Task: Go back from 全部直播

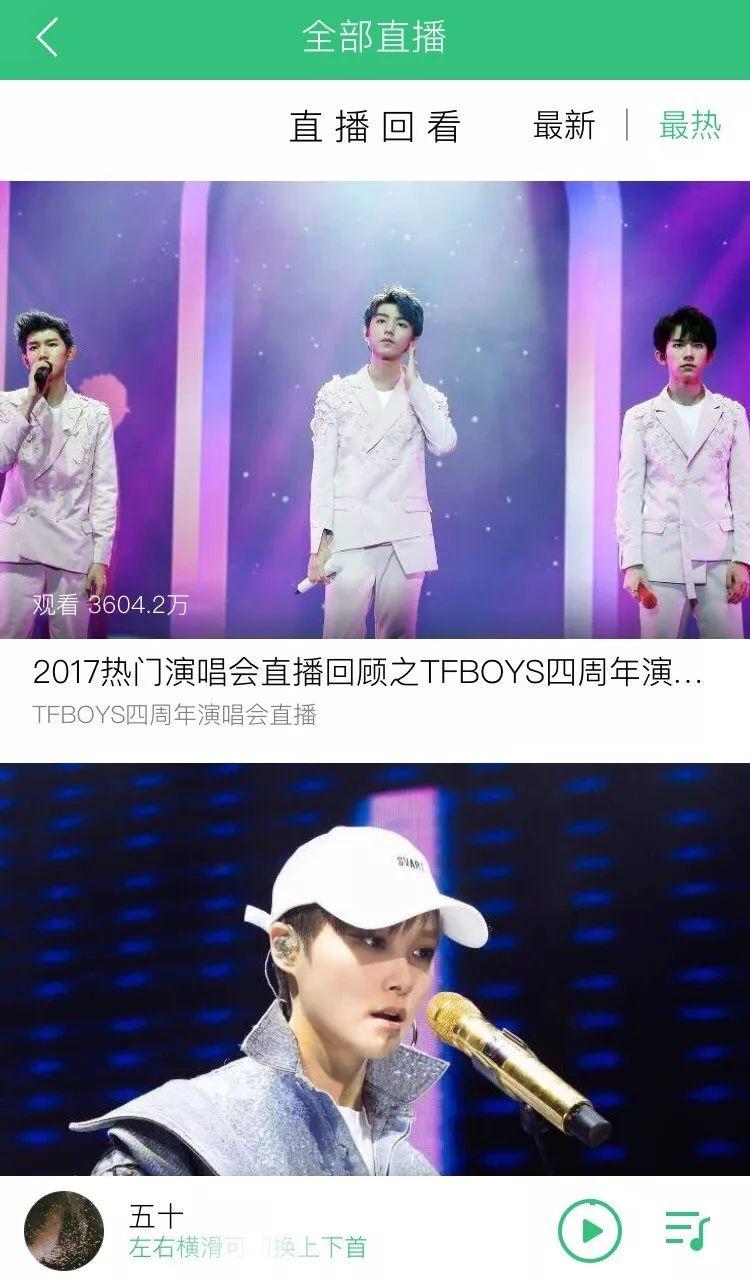Action: 47,38
